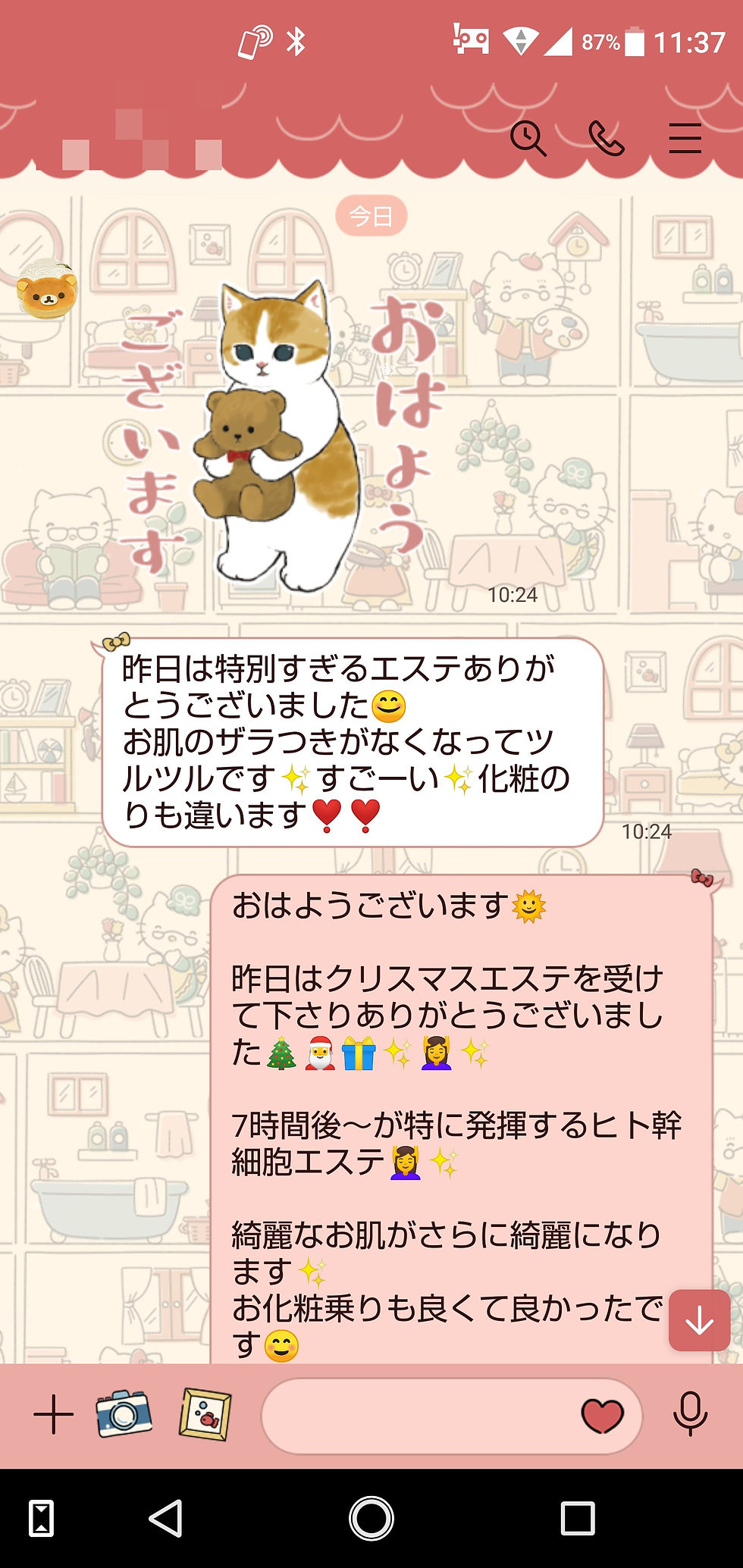This screenshot has width=743, height=1568.
Task: Start a voice call
Action: click(x=607, y=139)
